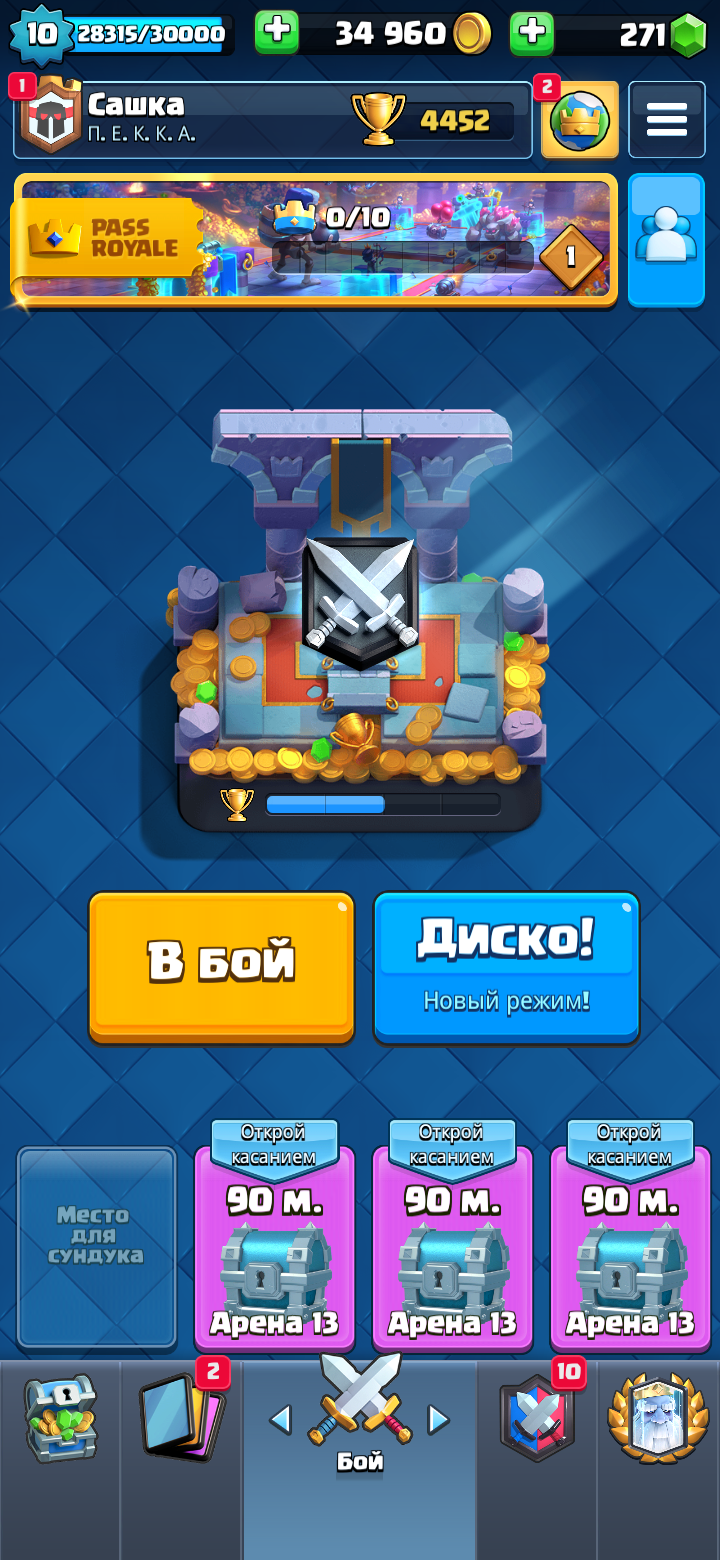Open the crown leaderboard globe icon
This screenshot has height=1560, width=720.
coord(580,120)
